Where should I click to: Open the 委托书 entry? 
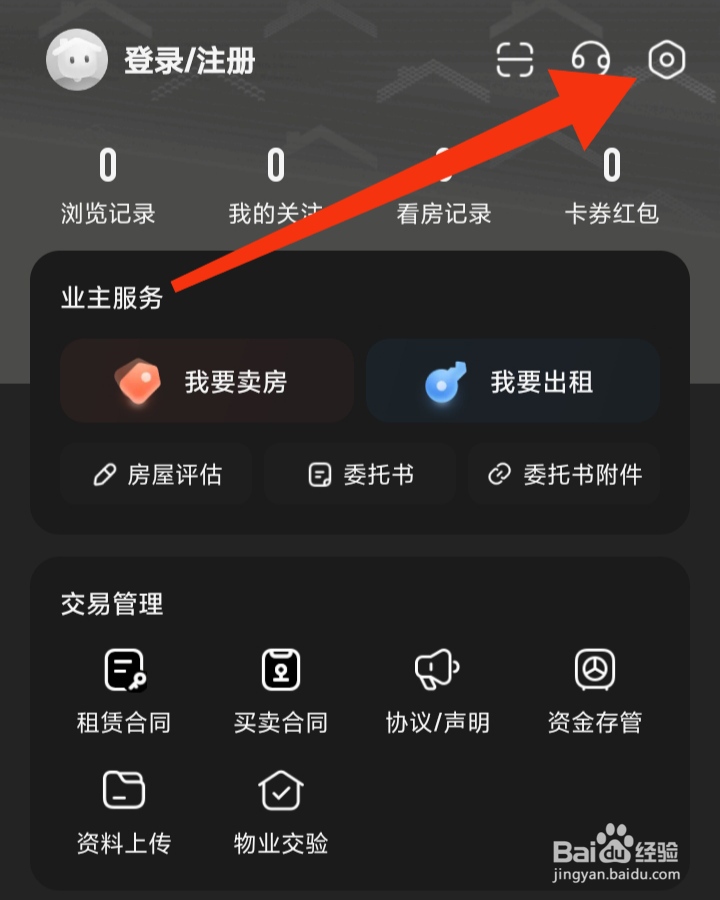tap(361, 474)
